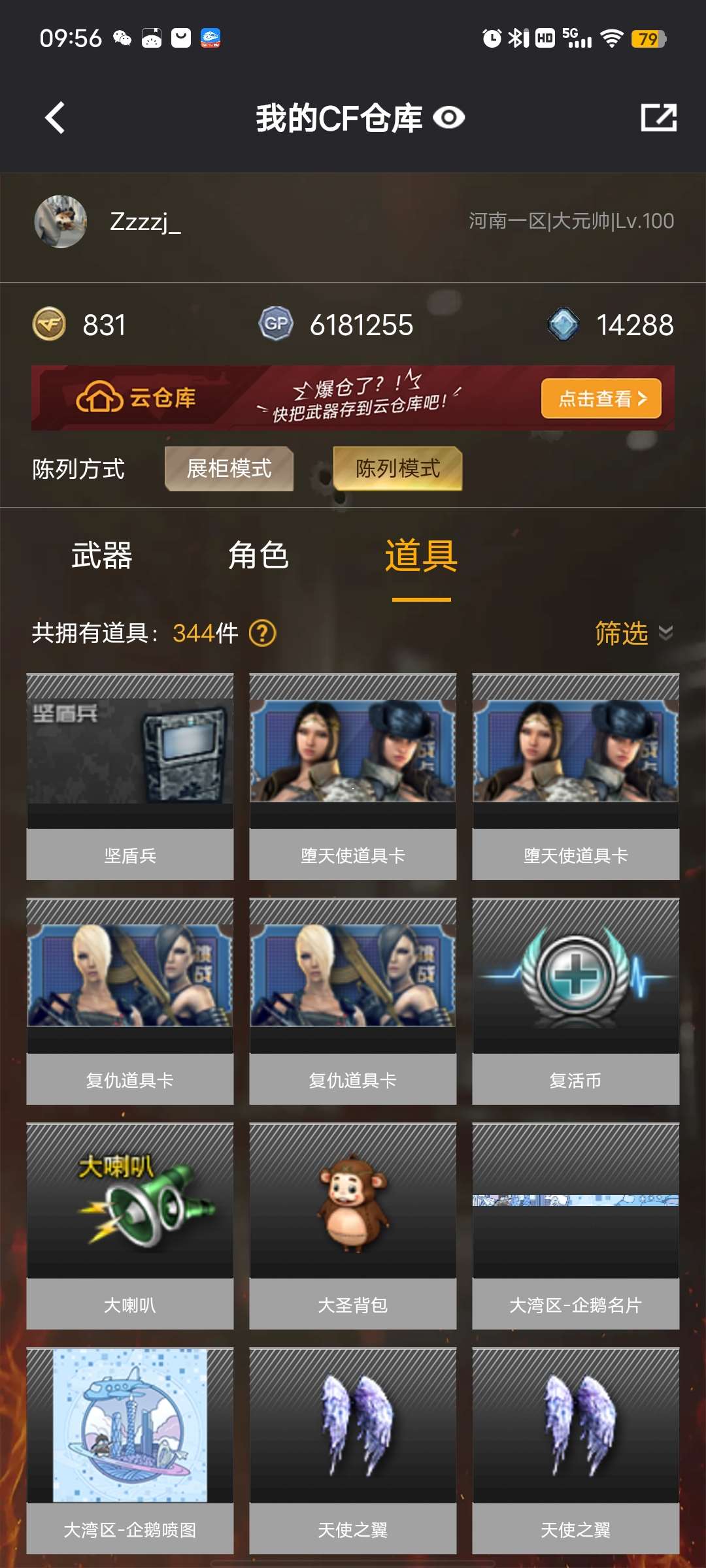
Task: Share warehouse via top-right export icon
Action: pos(658,118)
